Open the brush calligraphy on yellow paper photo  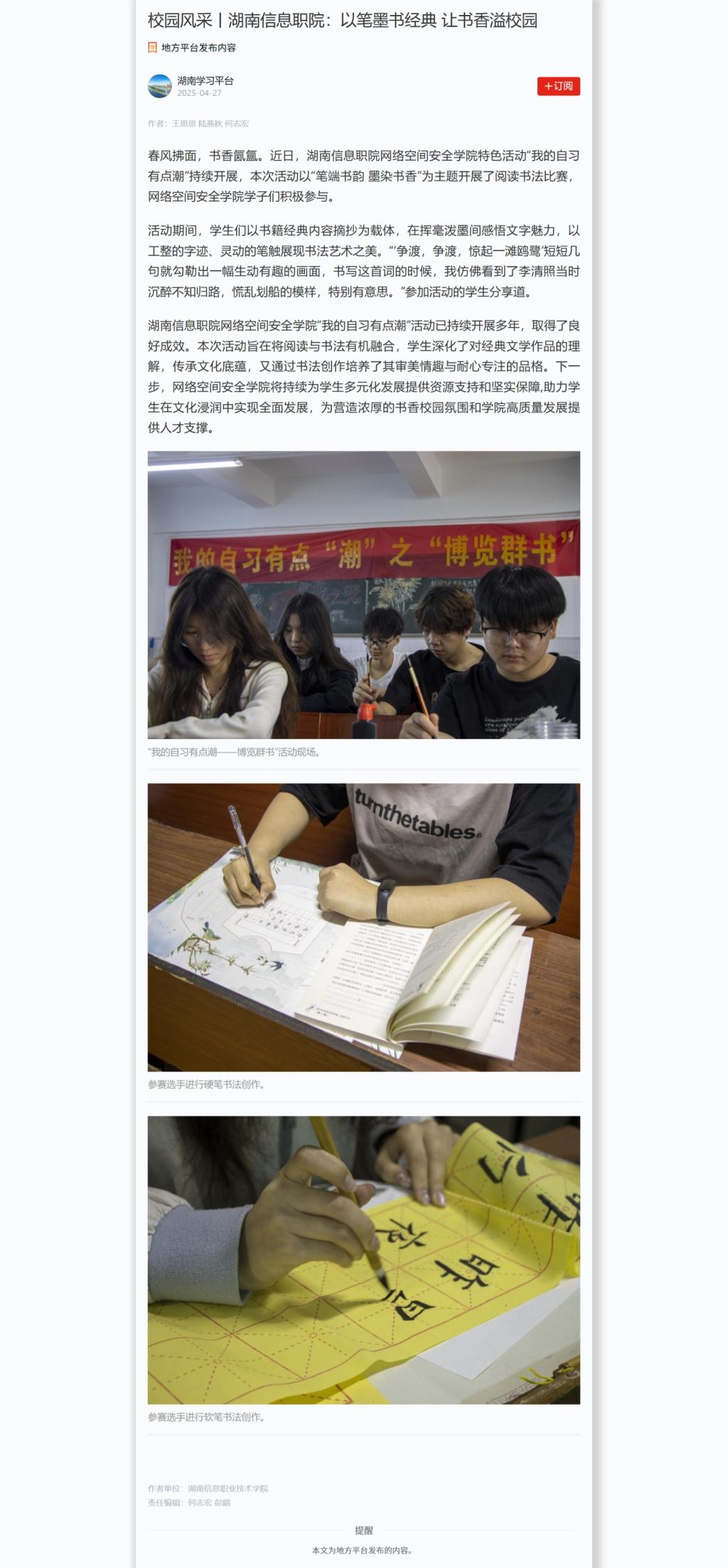point(363,1259)
